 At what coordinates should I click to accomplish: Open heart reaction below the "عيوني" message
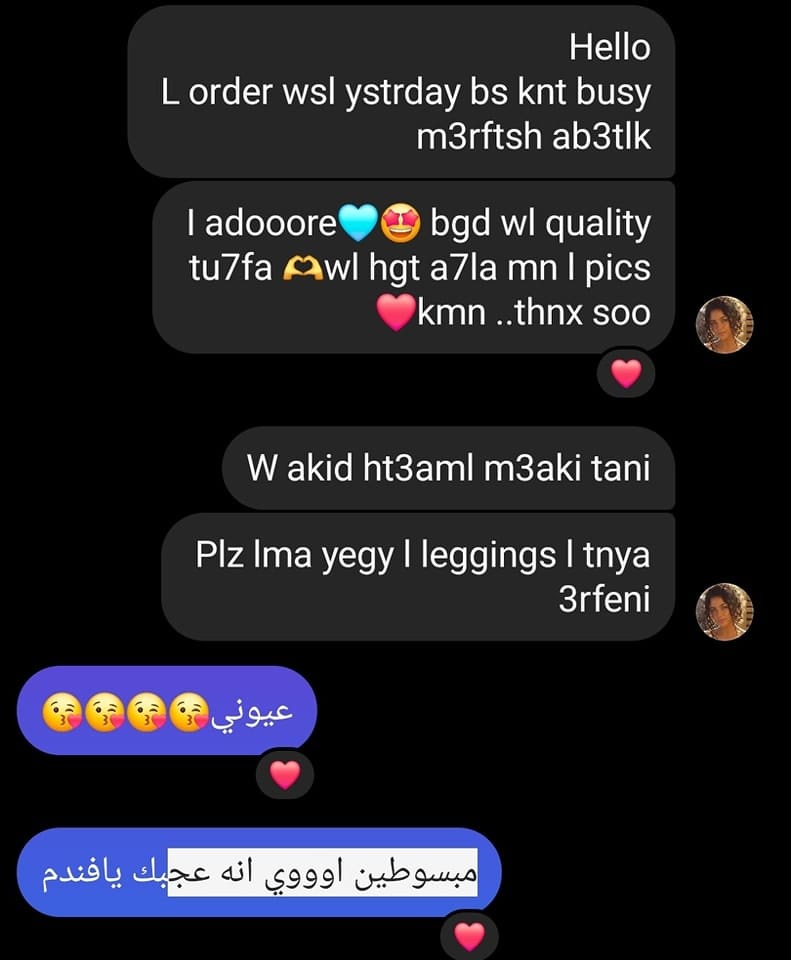coord(286,775)
